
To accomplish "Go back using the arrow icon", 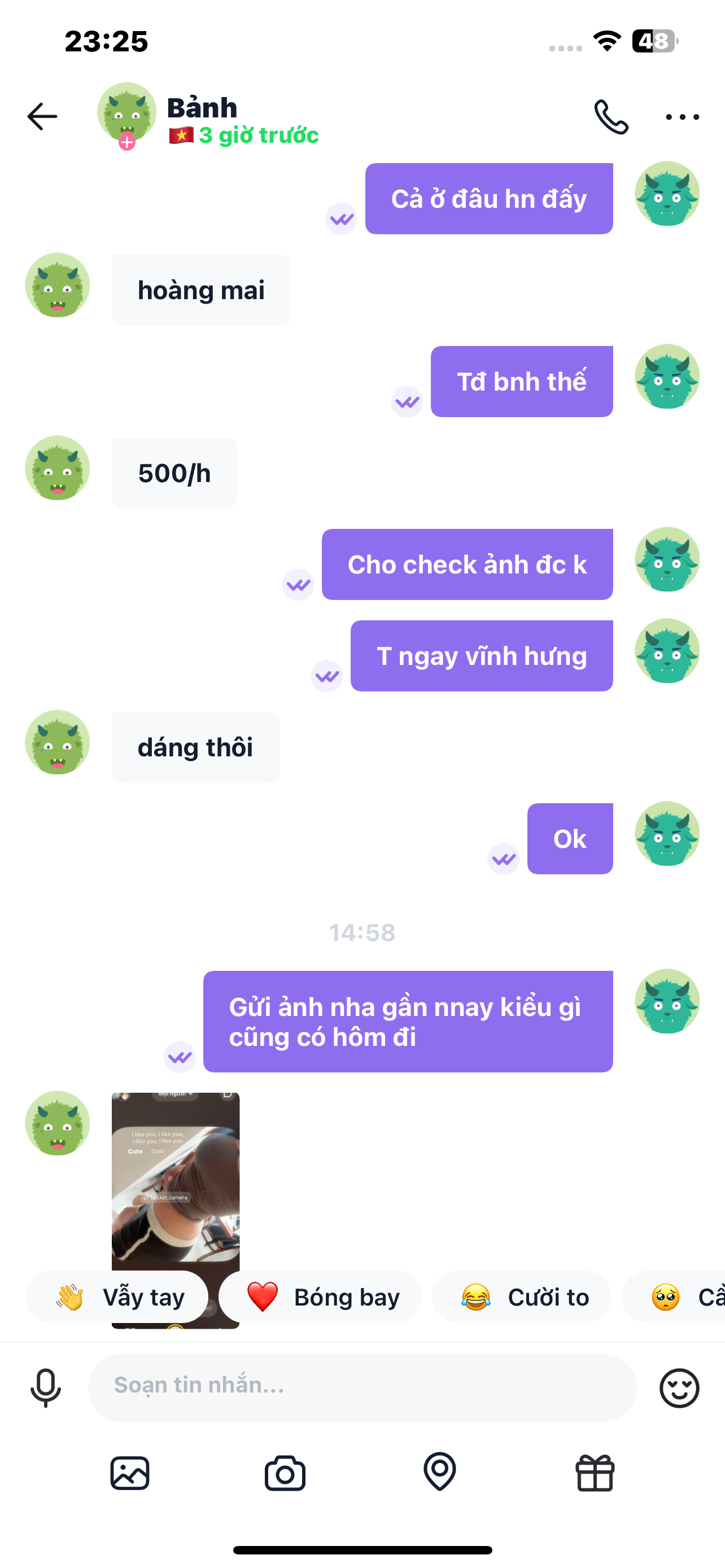I will point(42,116).
